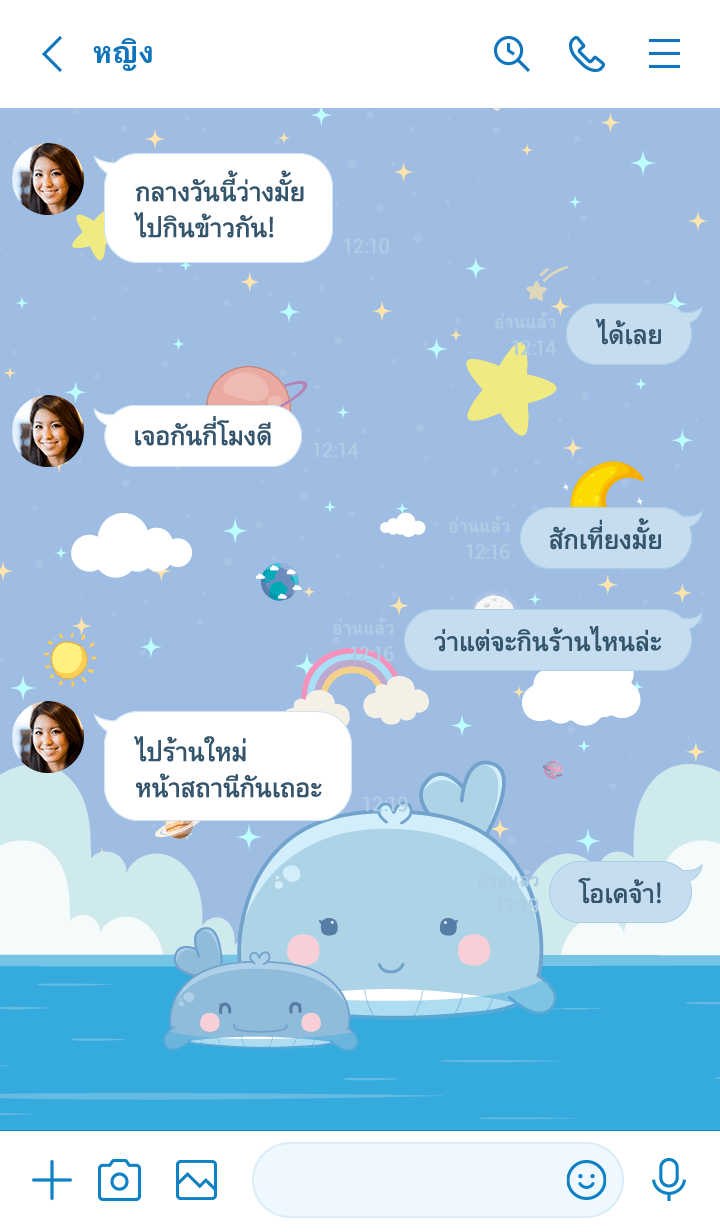Open the emoji and sticker picker

coord(586,1181)
